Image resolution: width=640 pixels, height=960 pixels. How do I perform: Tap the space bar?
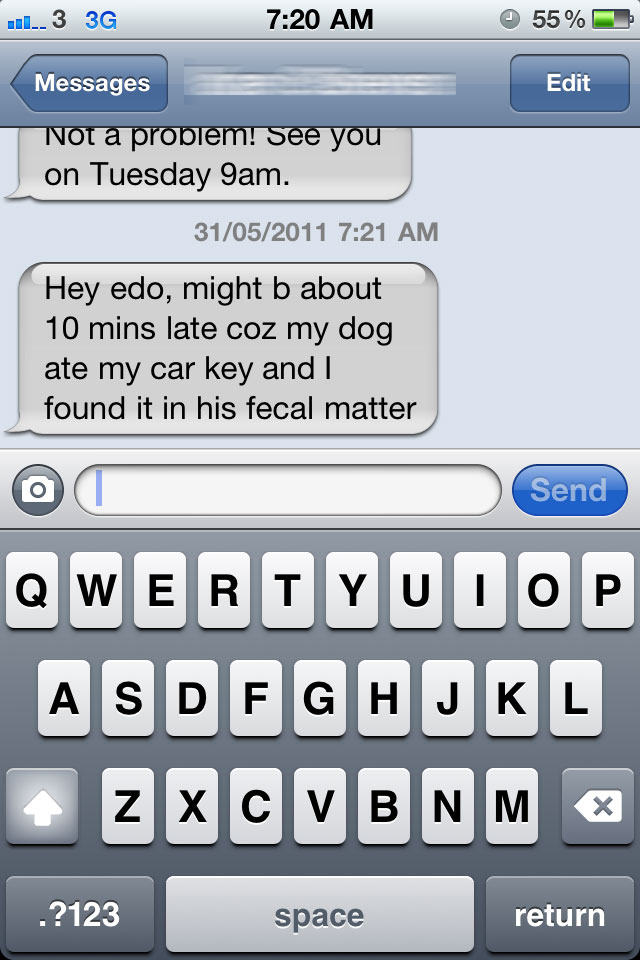[319, 914]
